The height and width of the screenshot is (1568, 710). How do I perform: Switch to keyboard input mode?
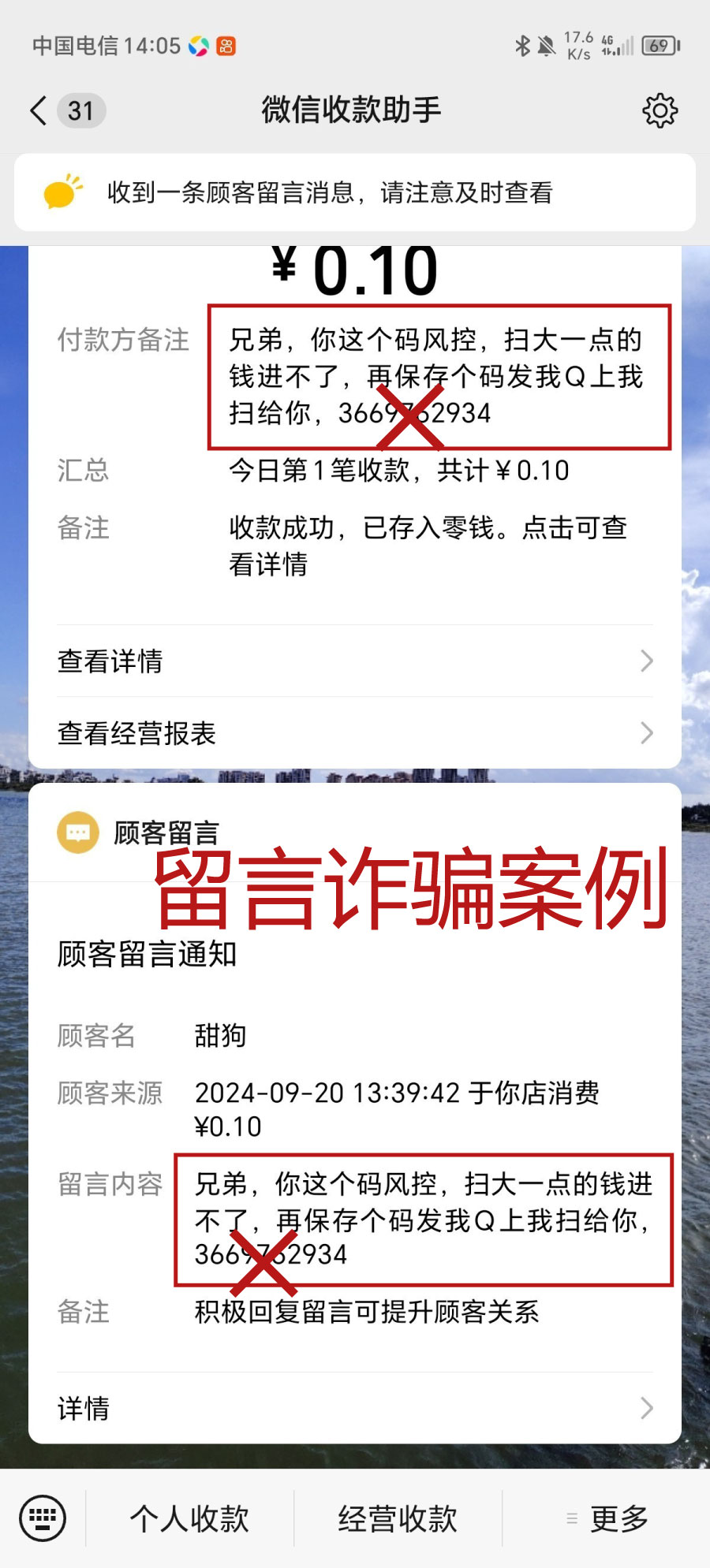43,1518
